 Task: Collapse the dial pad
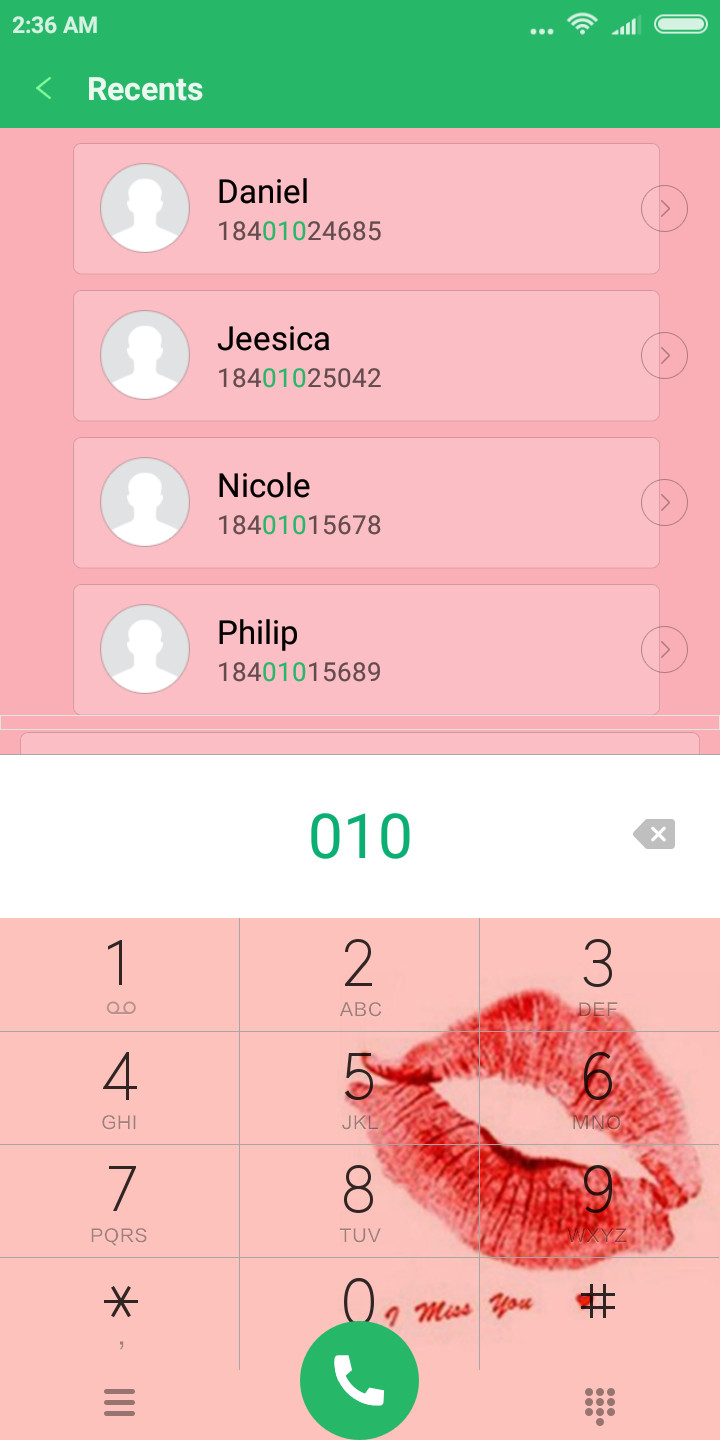tap(600, 1405)
